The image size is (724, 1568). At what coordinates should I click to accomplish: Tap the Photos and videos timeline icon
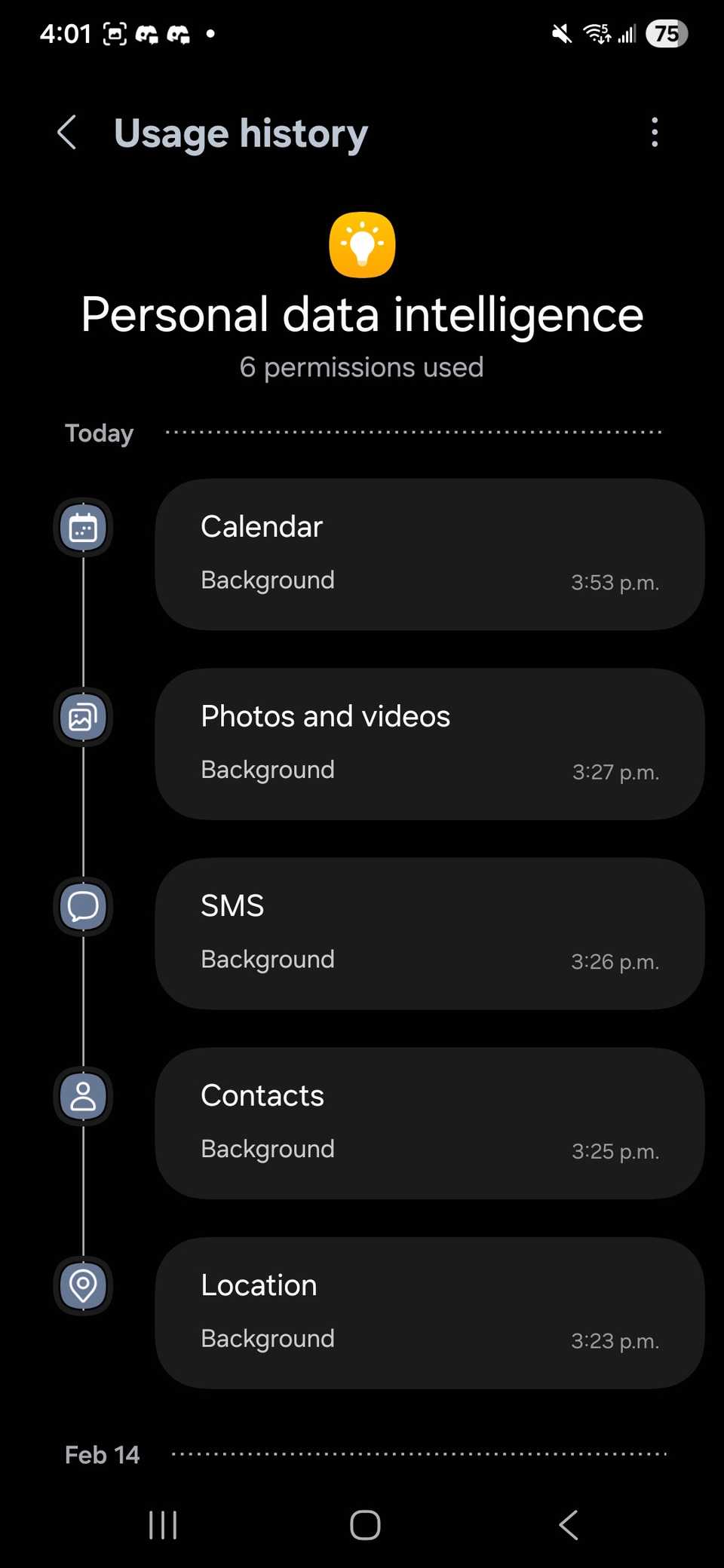(83, 718)
